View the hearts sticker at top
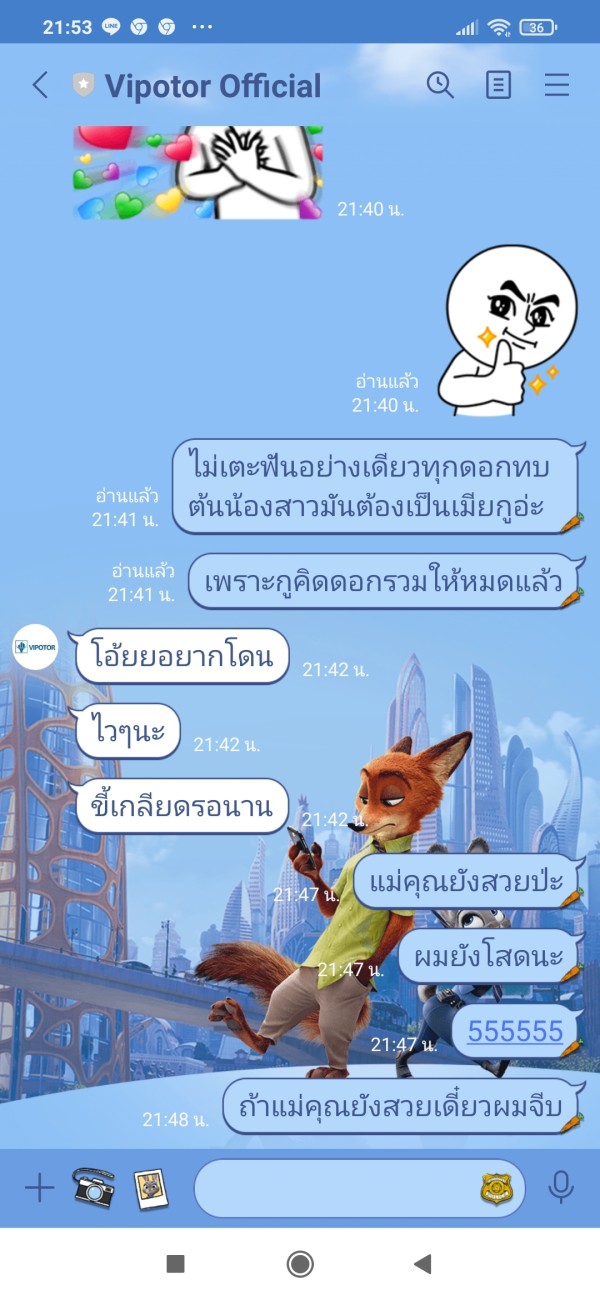This screenshot has width=600, height=1300. click(197, 172)
